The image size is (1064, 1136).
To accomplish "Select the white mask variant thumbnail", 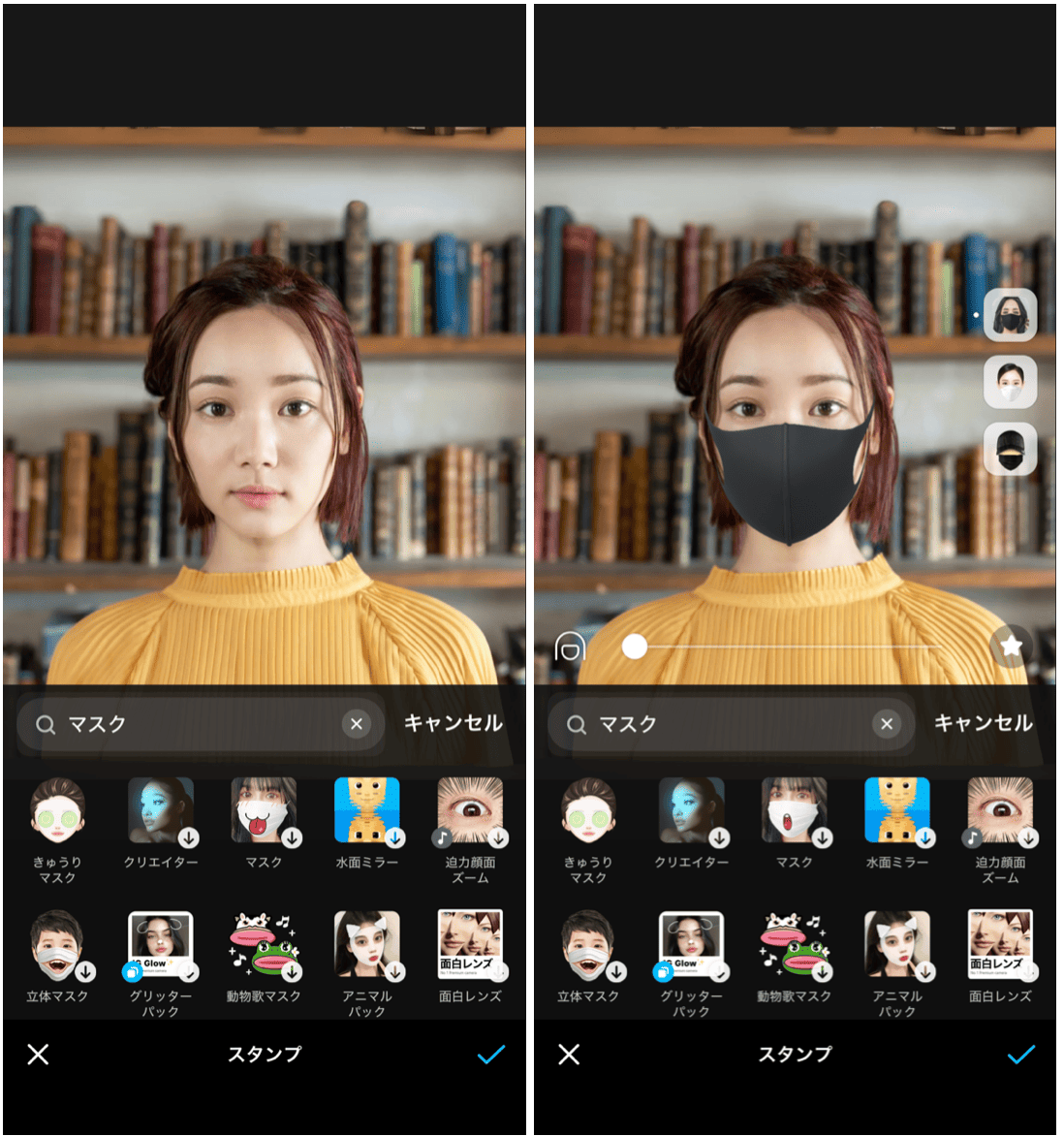I will click(x=1010, y=382).
